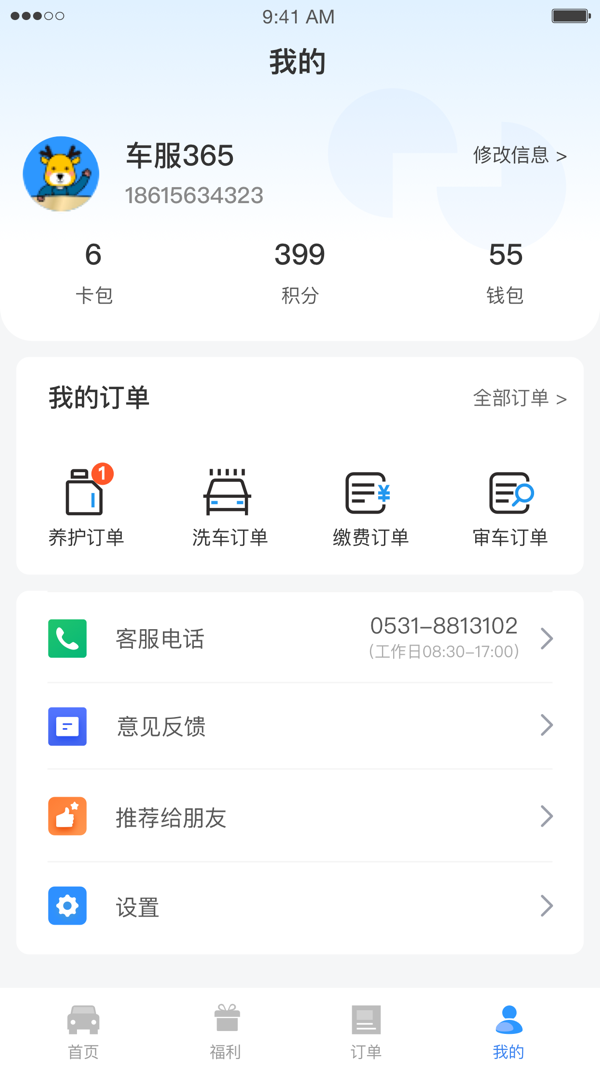
Task: View 全部订单 all orders
Action: pos(519,399)
